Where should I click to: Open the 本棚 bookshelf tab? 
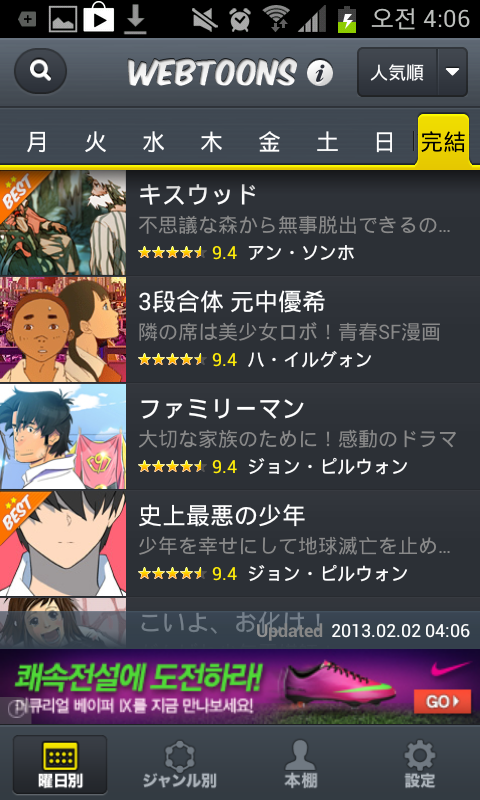tap(300, 764)
